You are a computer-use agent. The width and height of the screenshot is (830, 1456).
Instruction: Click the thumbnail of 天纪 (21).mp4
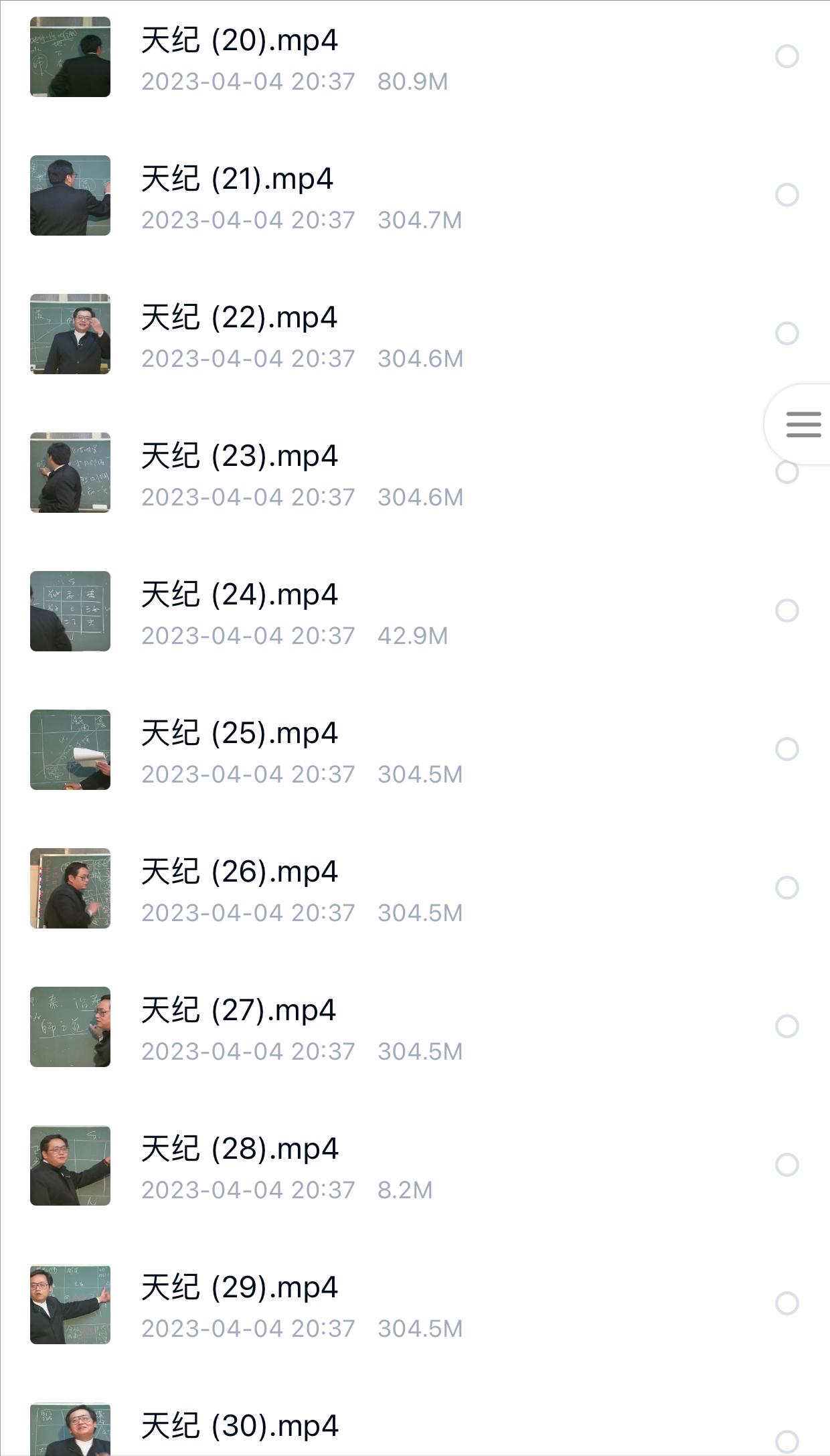pyautogui.click(x=70, y=194)
